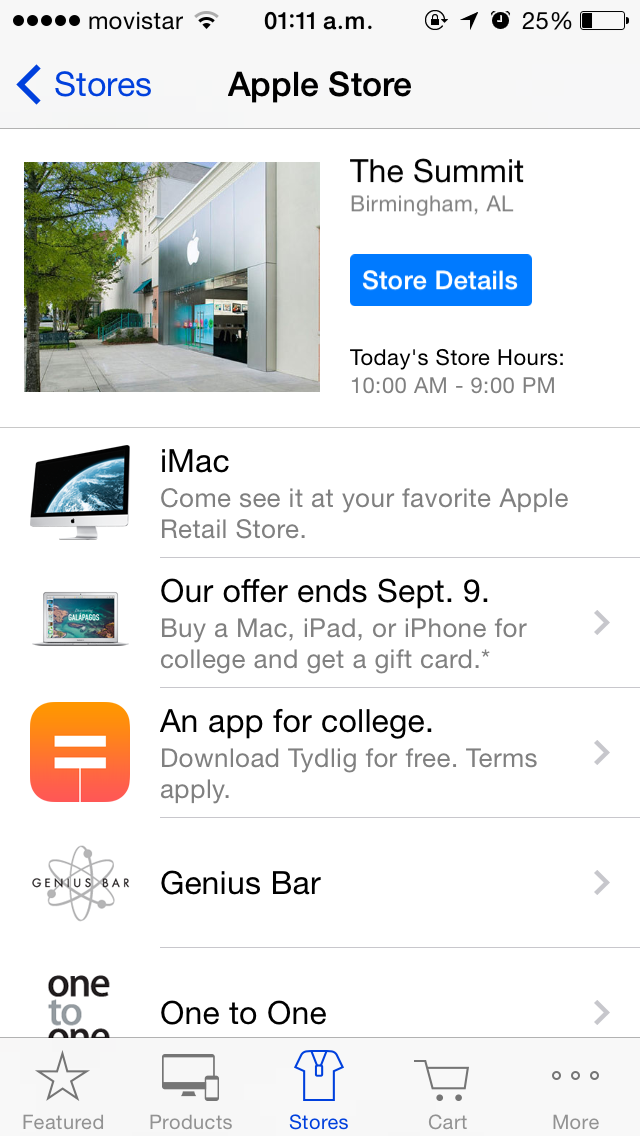Open Store Details for The Summit

(440, 280)
